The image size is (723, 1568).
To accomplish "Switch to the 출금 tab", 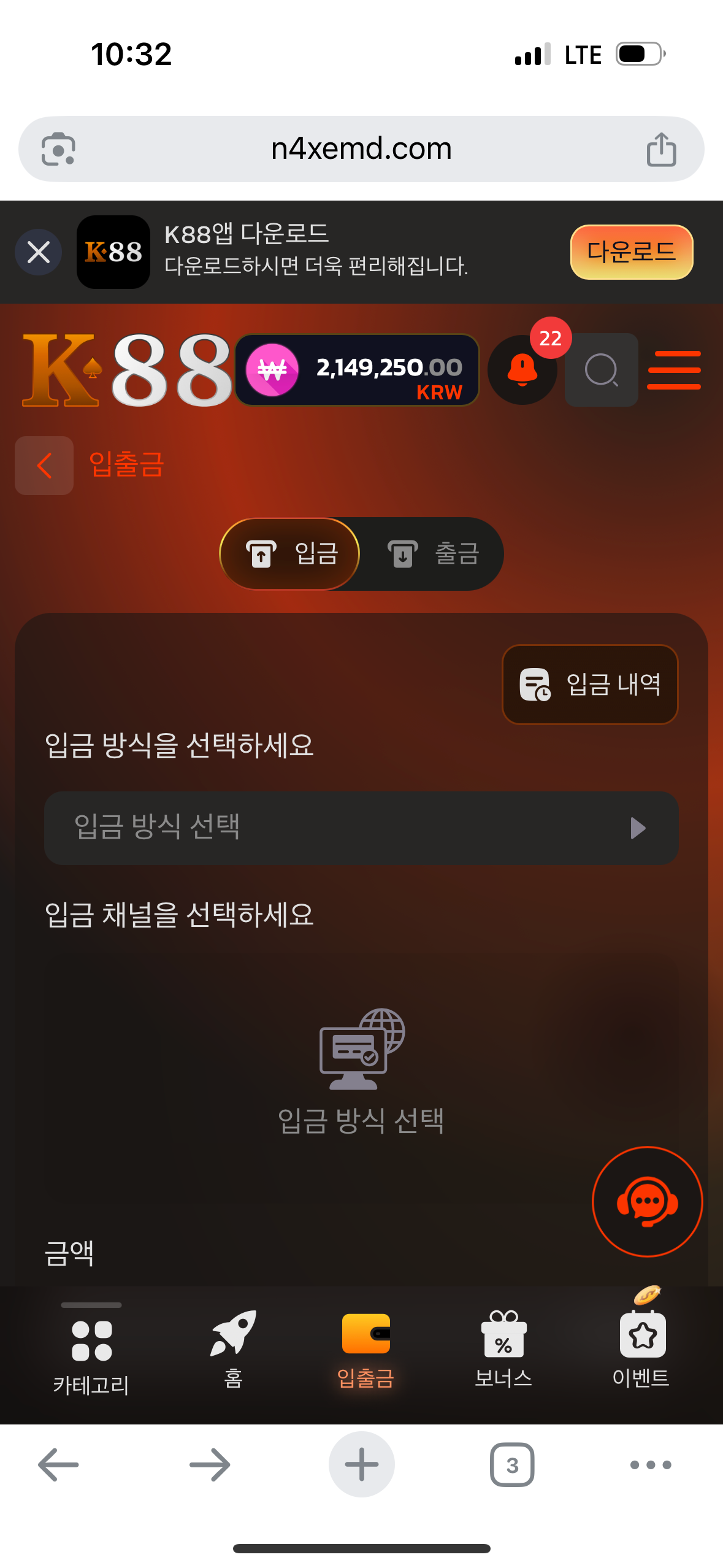I will coord(433,554).
